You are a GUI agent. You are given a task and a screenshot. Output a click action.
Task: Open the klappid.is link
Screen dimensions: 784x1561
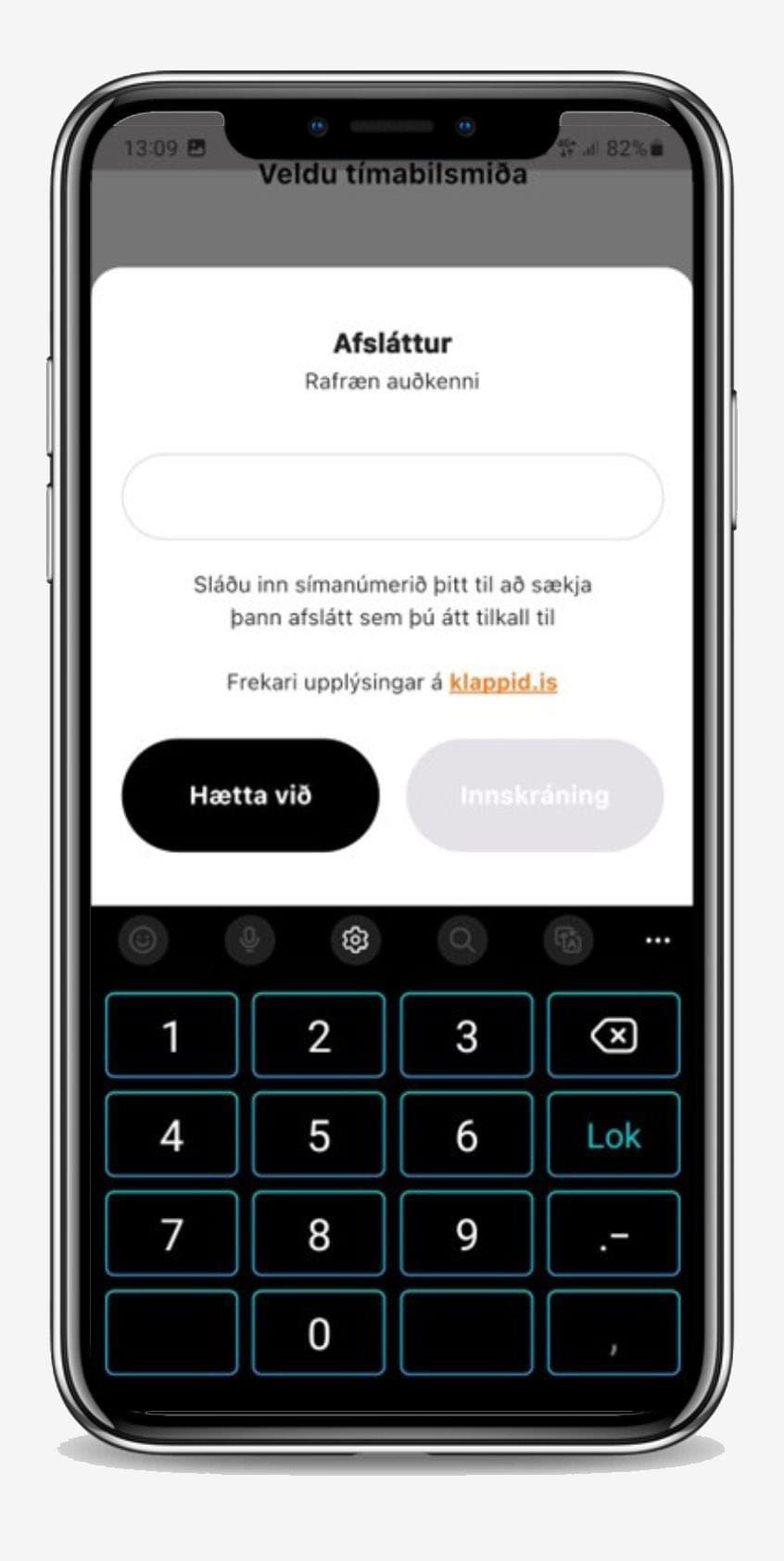[503, 682]
